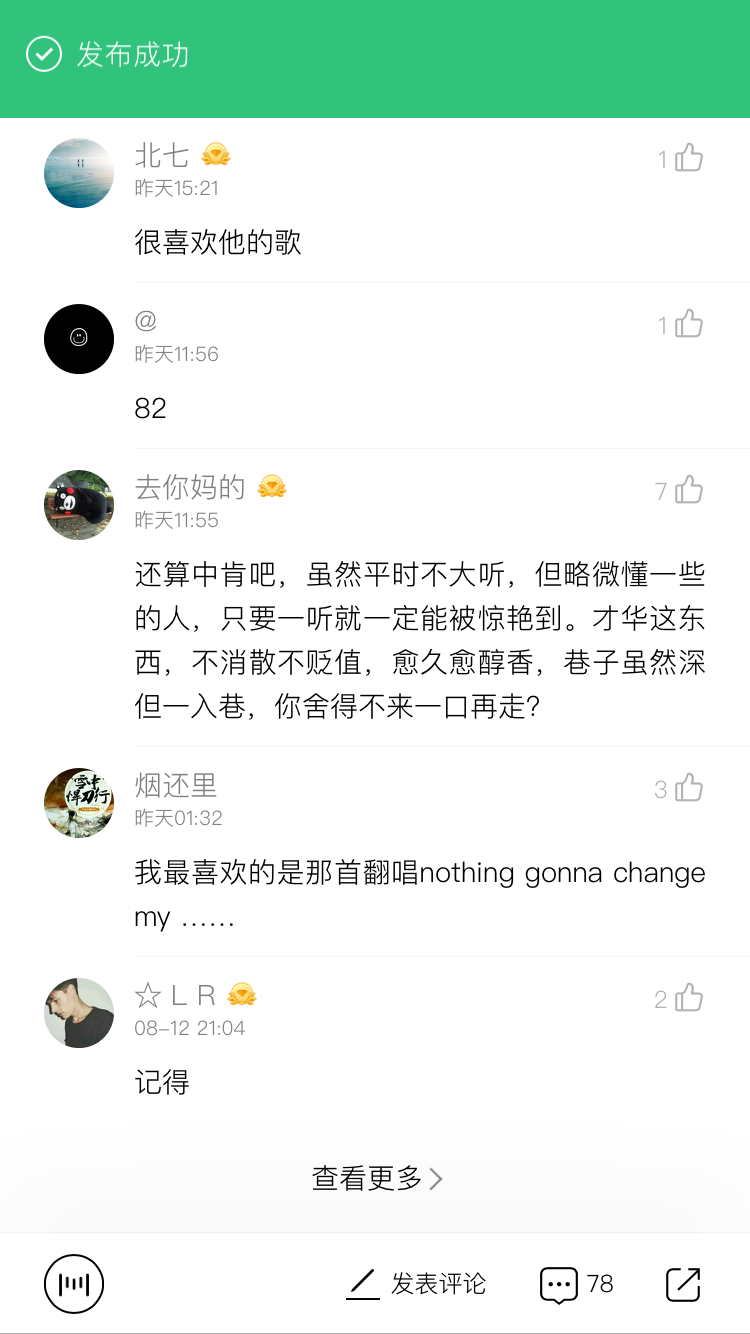Screen dimensions: 750x1334
Task: Open the now-playing round icon
Action: click(x=74, y=1284)
